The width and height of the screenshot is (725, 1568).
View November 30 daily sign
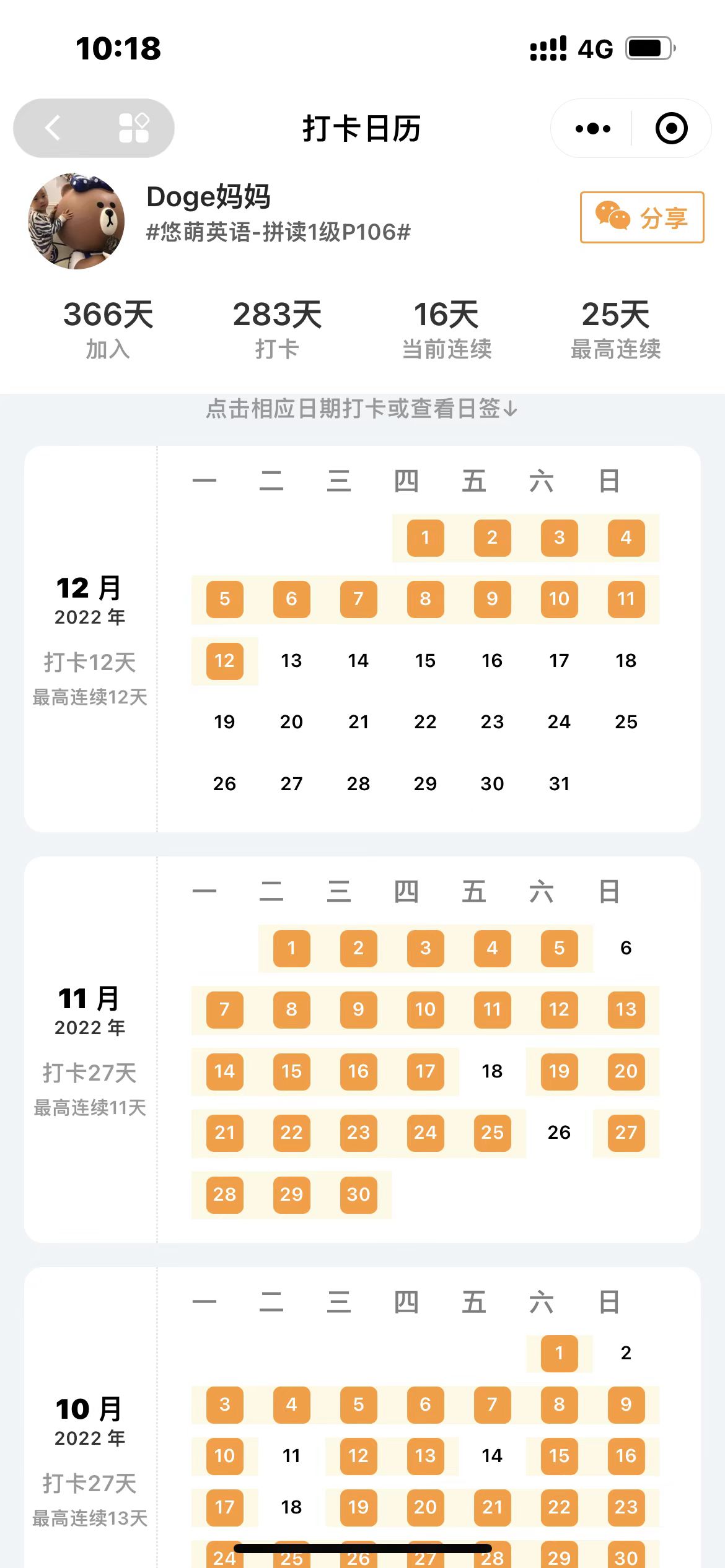click(x=358, y=1195)
